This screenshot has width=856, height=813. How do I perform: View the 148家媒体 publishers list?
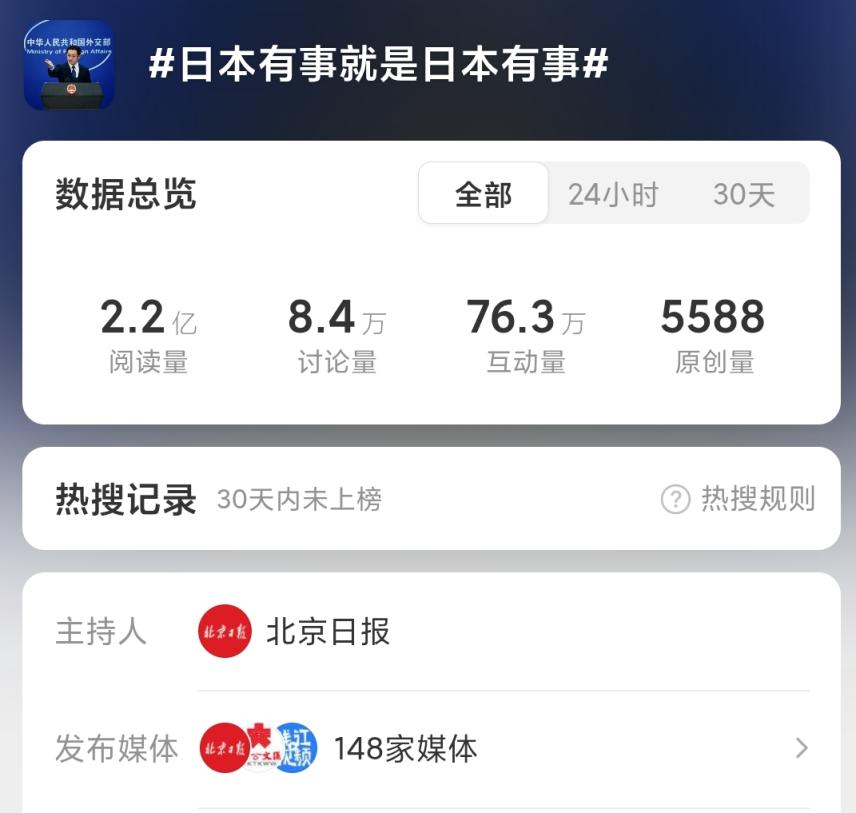pyautogui.click(x=405, y=748)
